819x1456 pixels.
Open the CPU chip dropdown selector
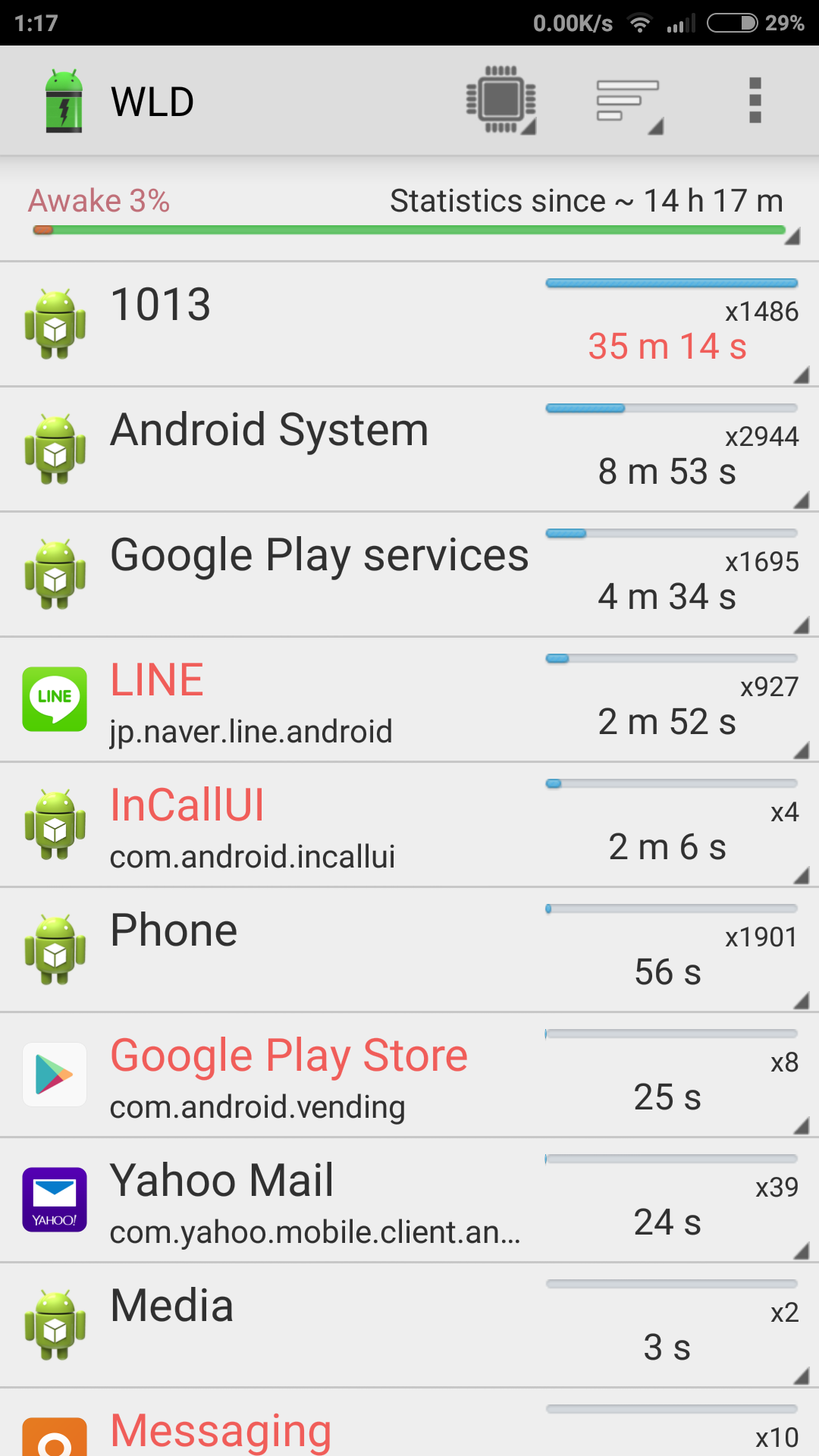click(x=501, y=101)
